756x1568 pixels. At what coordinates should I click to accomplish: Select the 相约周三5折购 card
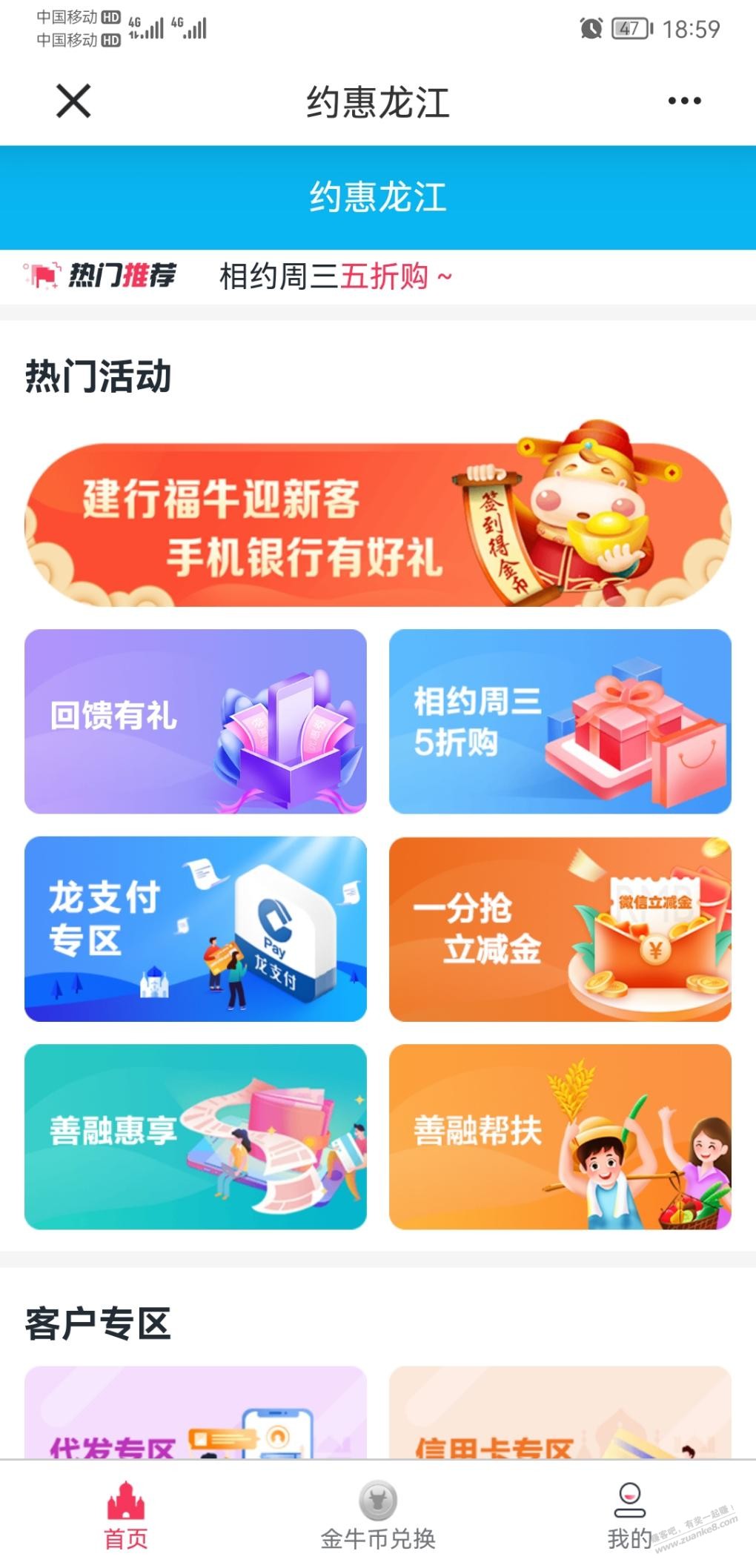[x=560, y=721]
